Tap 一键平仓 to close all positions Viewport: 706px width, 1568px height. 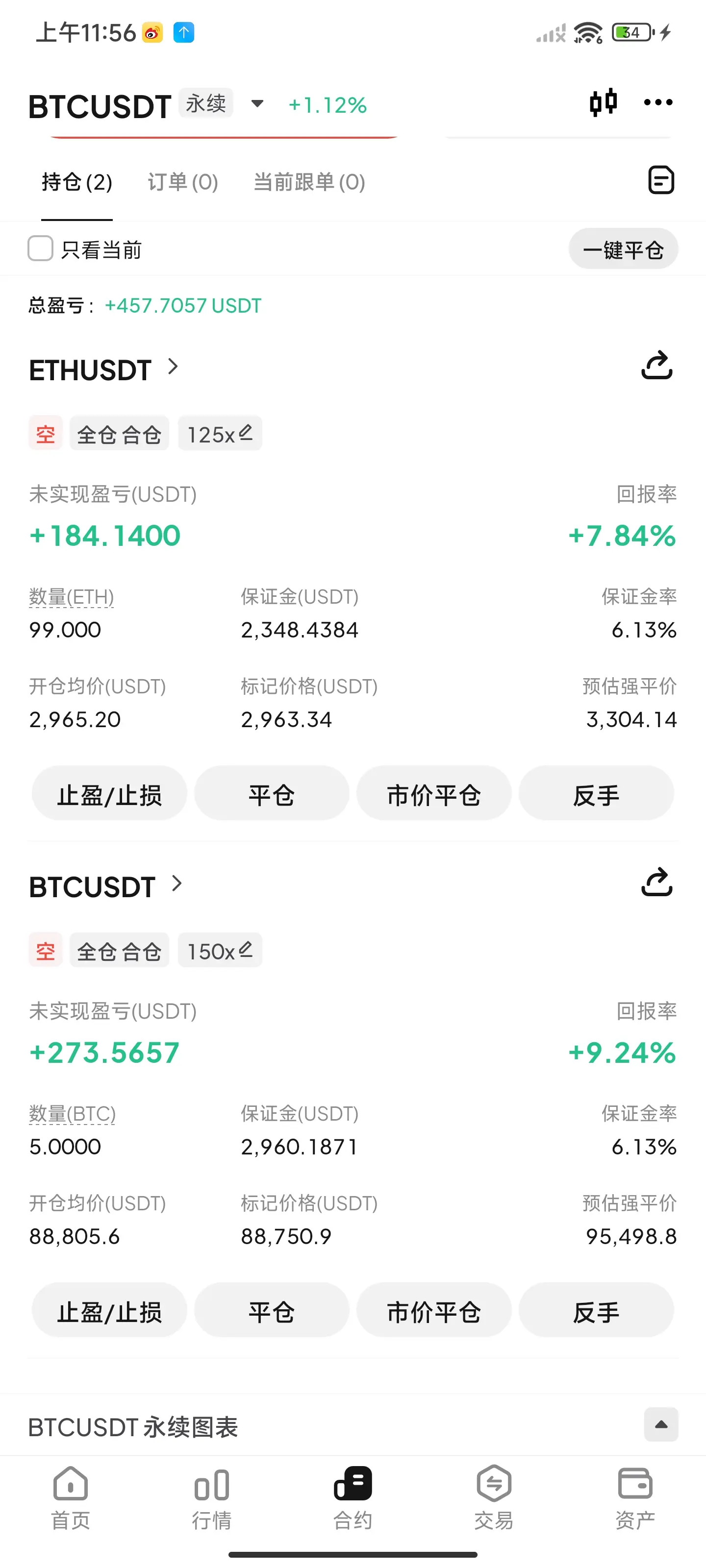coord(623,249)
